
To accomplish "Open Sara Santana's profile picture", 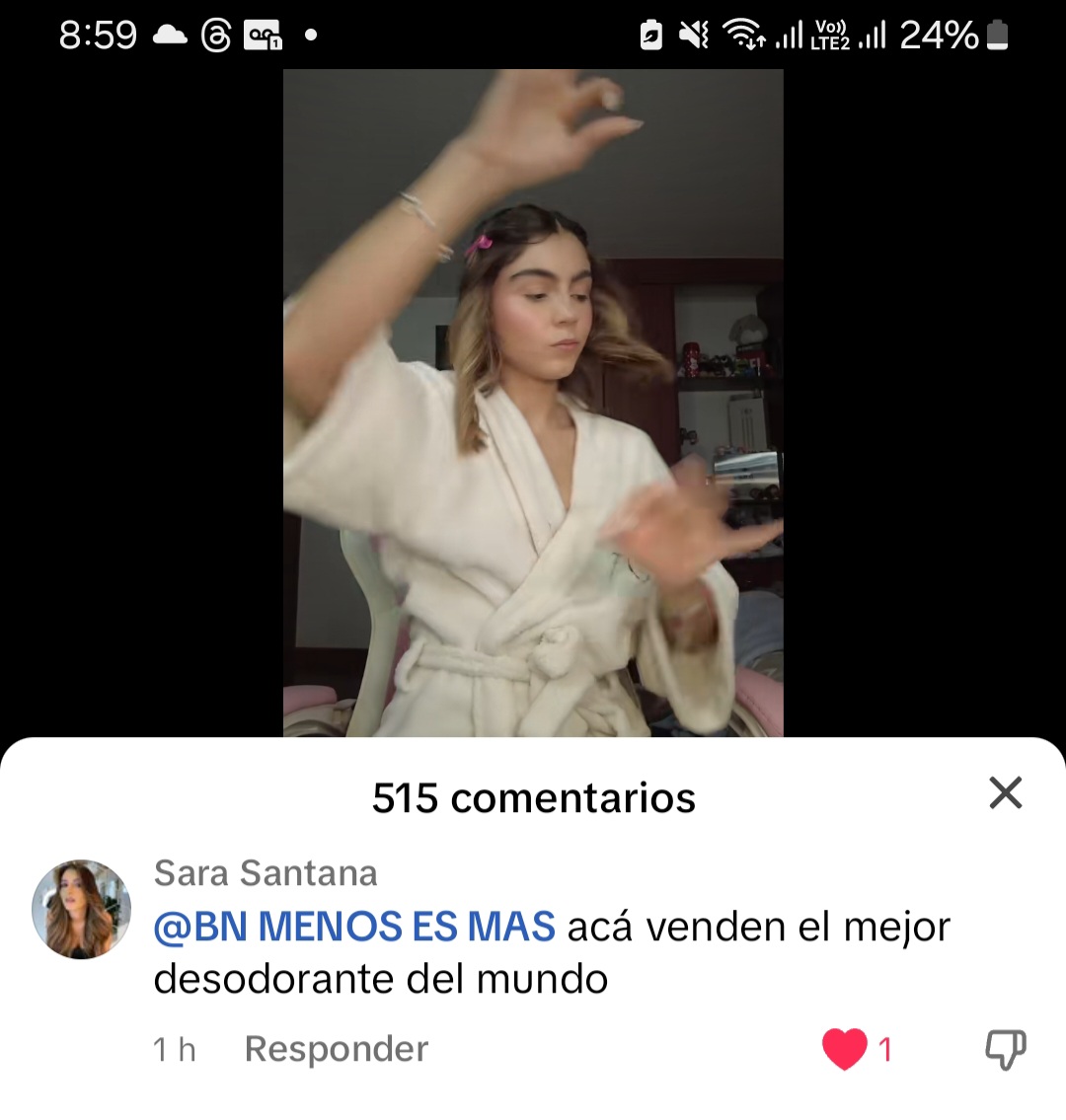I will (81, 909).
